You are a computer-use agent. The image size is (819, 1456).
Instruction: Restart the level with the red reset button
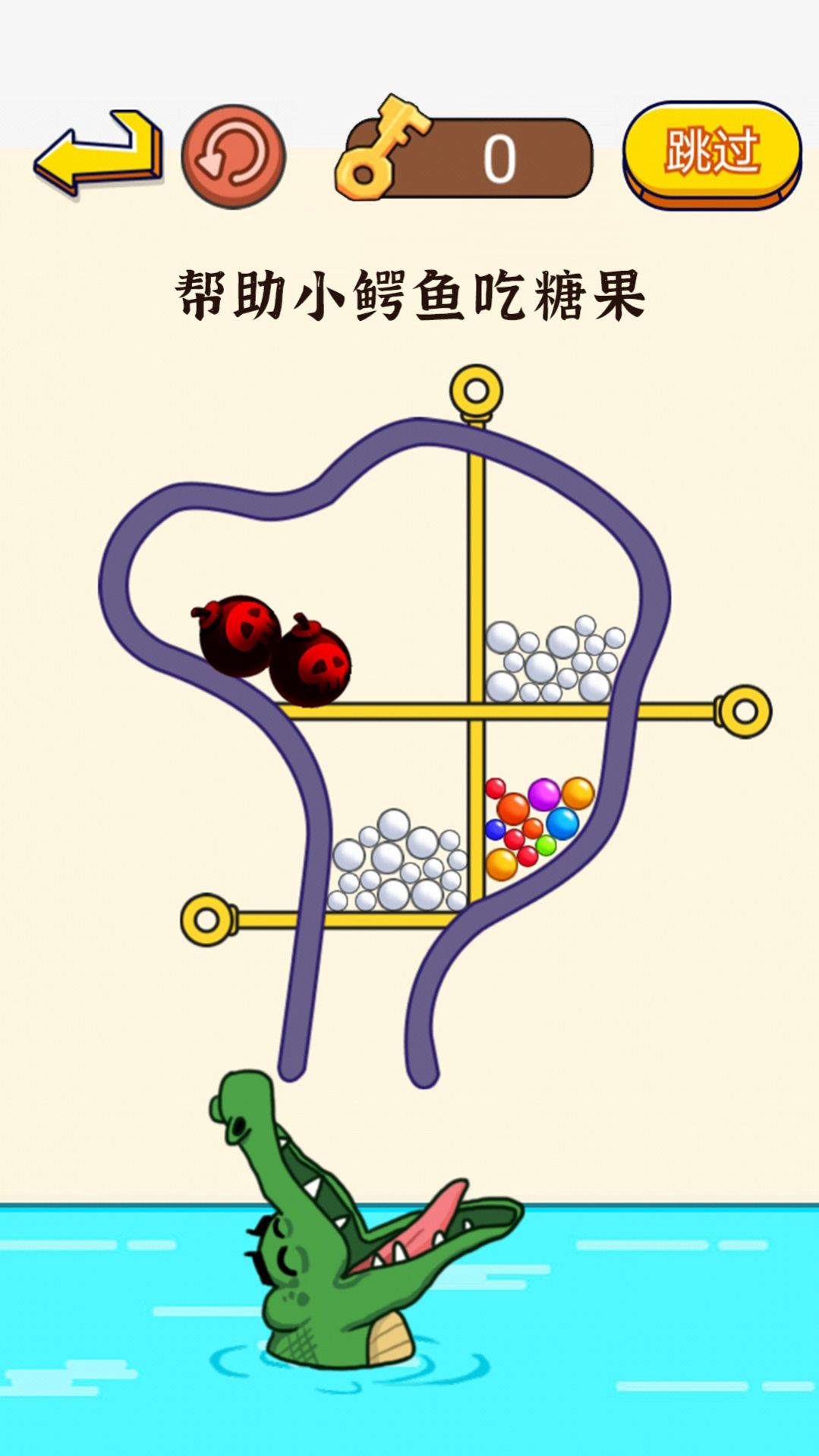[234, 157]
